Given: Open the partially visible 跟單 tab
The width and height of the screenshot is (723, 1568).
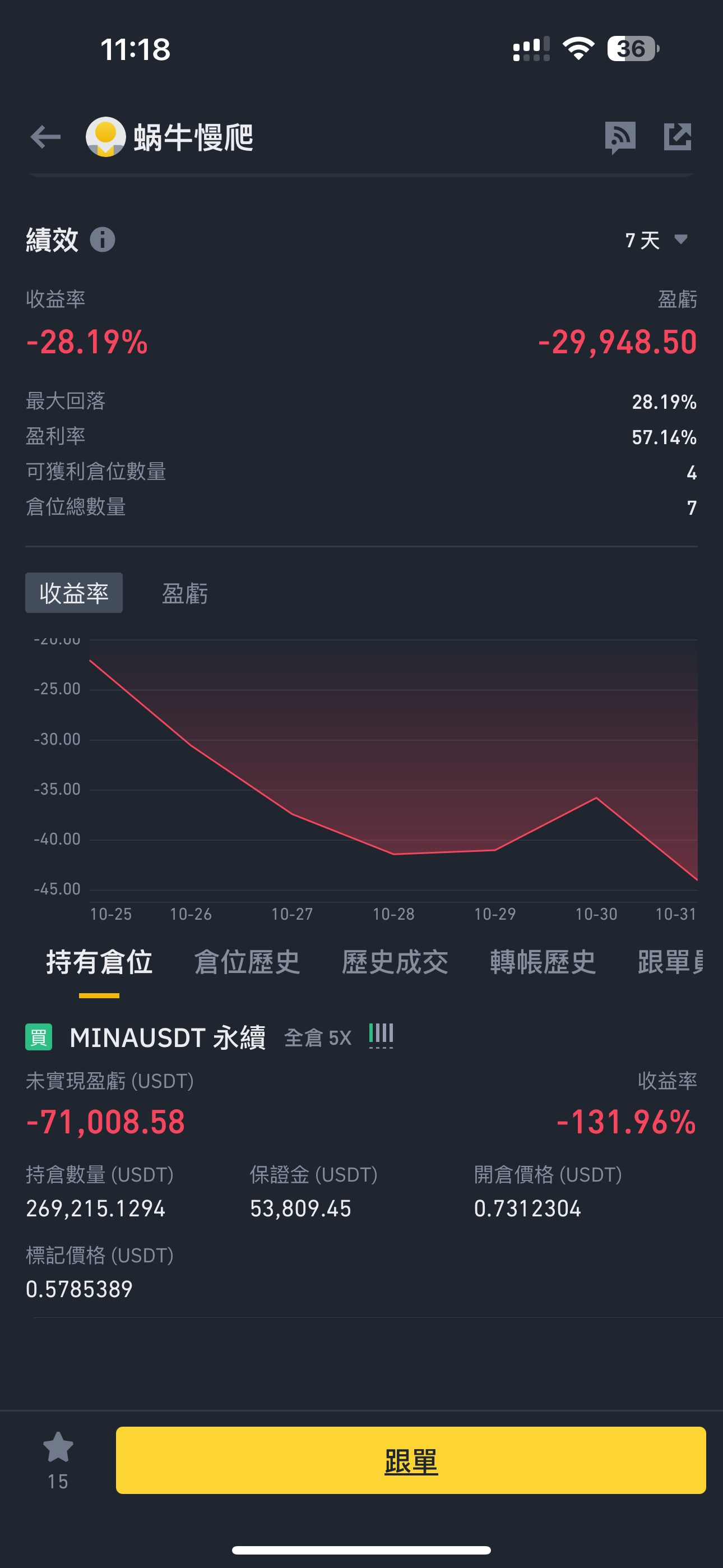Looking at the screenshot, I should pyautogui.click(x=669, y=962).
